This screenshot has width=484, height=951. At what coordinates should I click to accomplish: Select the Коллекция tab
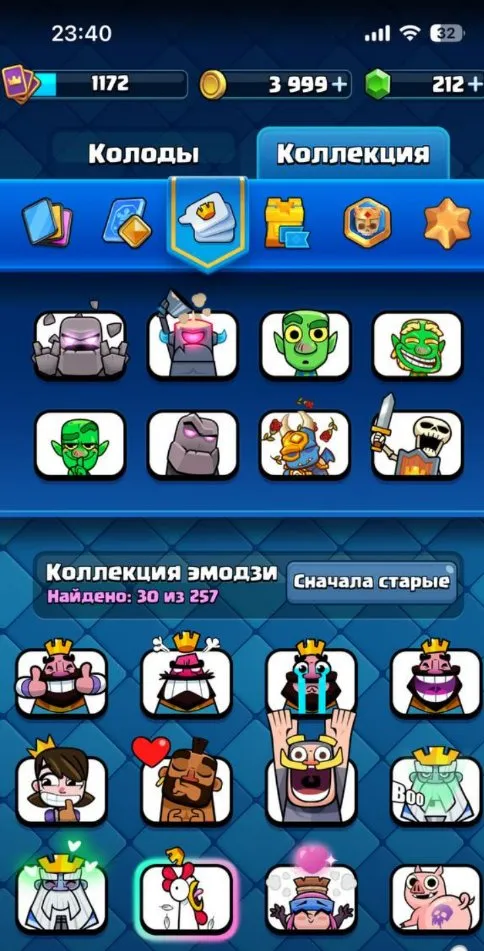coord(353,154)
